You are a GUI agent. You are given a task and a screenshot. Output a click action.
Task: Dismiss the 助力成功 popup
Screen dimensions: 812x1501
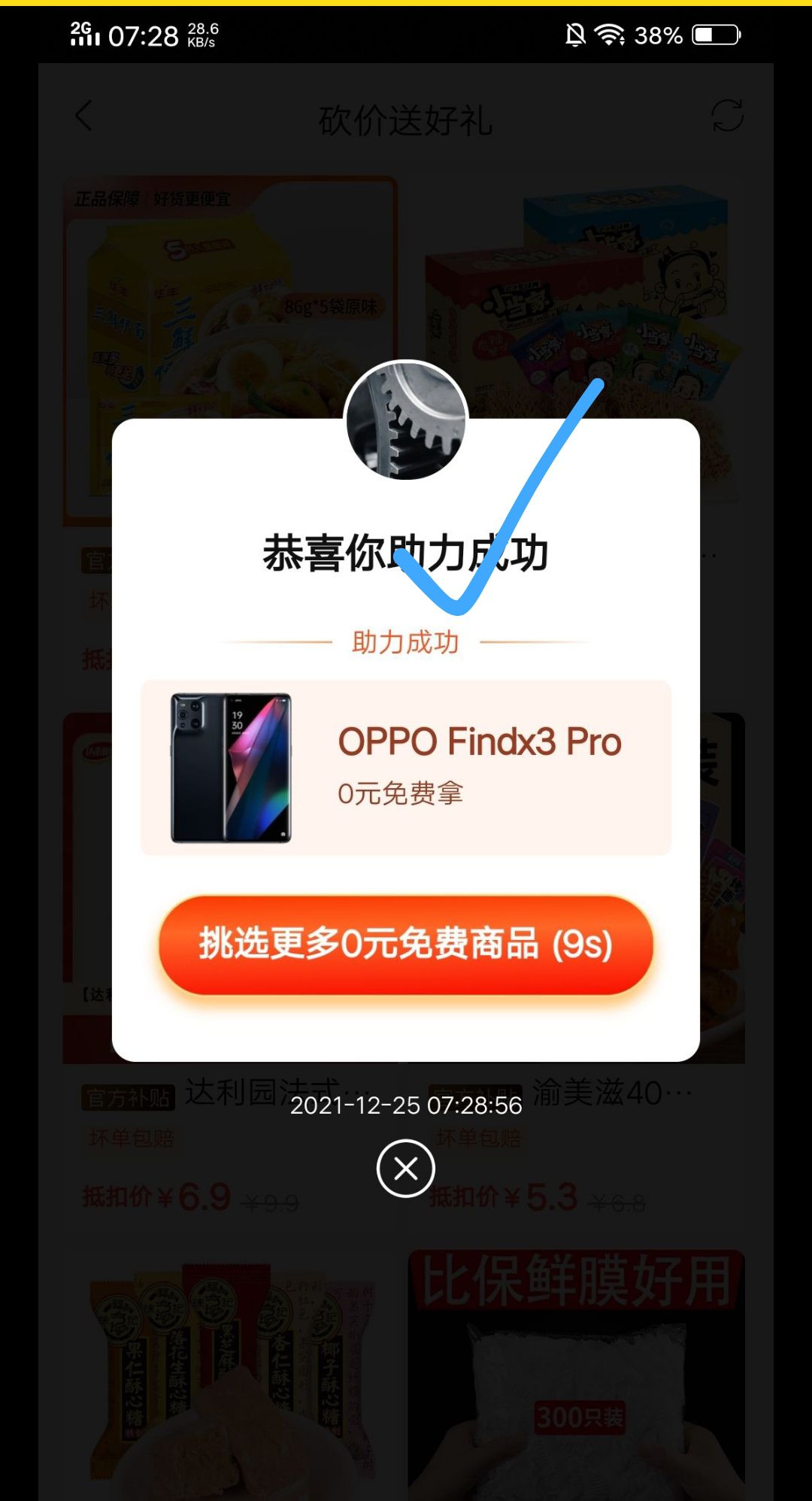(x=405, y=1168)
